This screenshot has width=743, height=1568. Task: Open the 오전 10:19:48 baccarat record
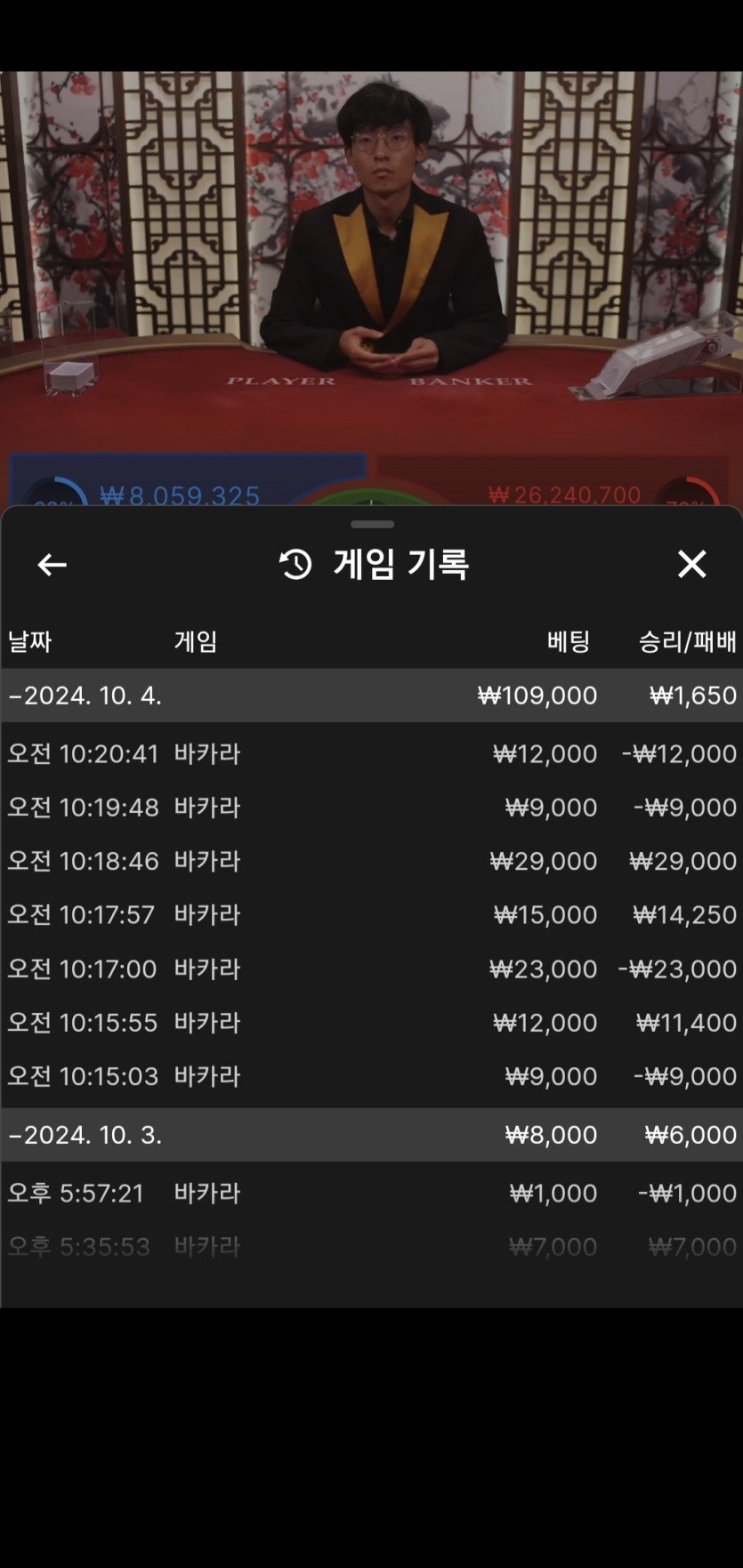click(371, 808)
